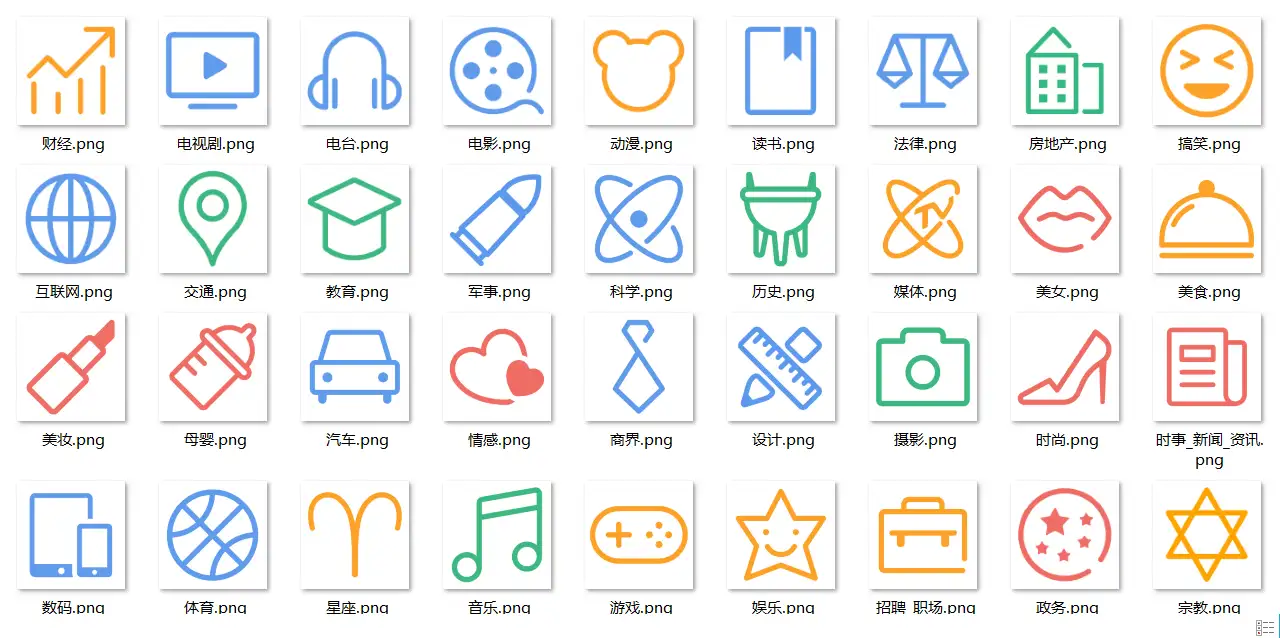The image size is (1280, 638).
Task: Select the 音乐.png file
Action: pos(497,535)
